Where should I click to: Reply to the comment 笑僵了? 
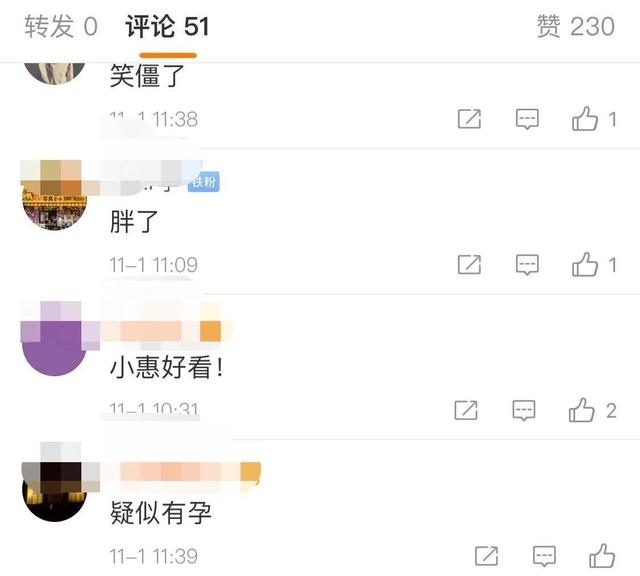(x=527, y=119)
